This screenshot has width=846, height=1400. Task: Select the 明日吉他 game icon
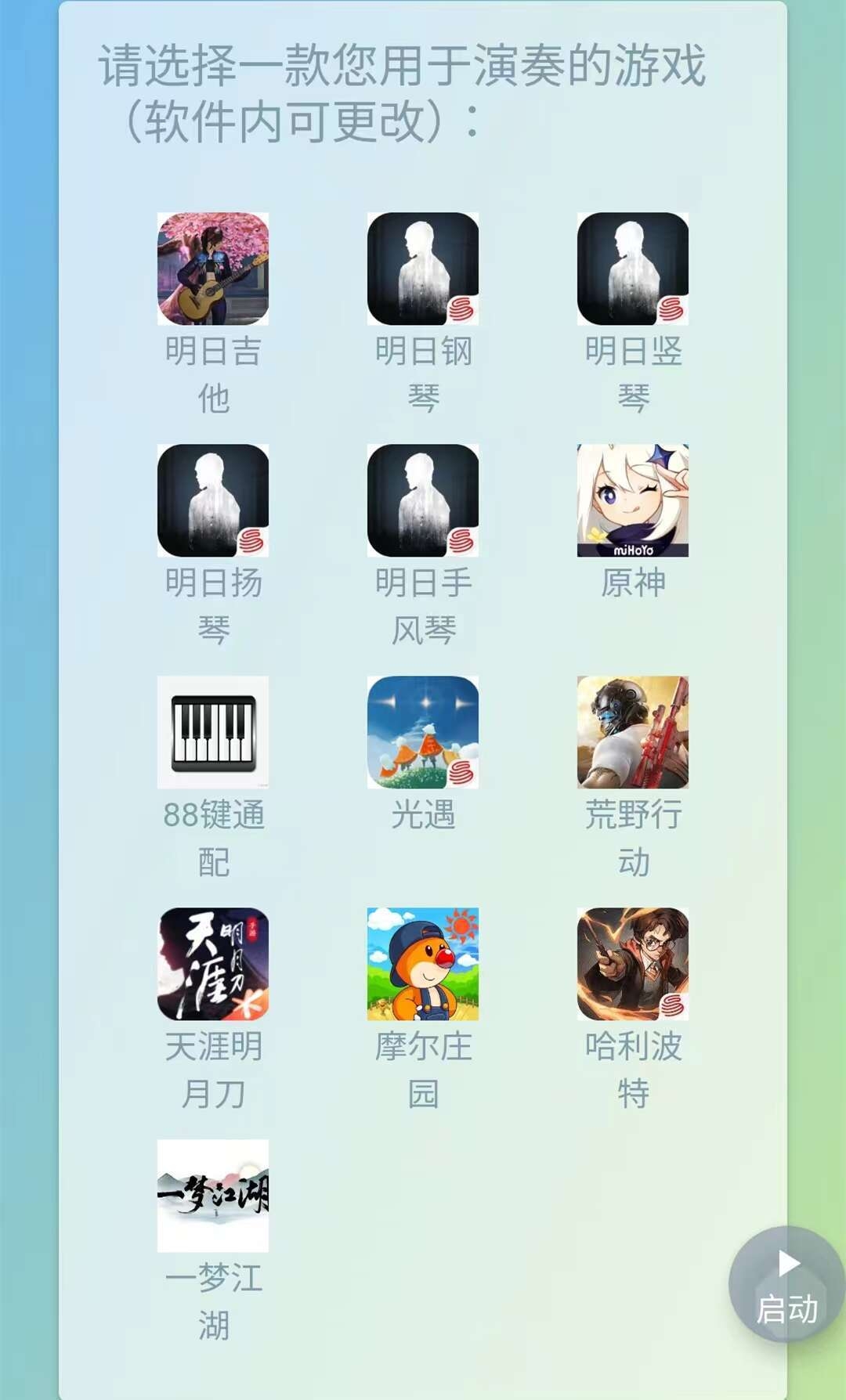click(x=211, y=270)
